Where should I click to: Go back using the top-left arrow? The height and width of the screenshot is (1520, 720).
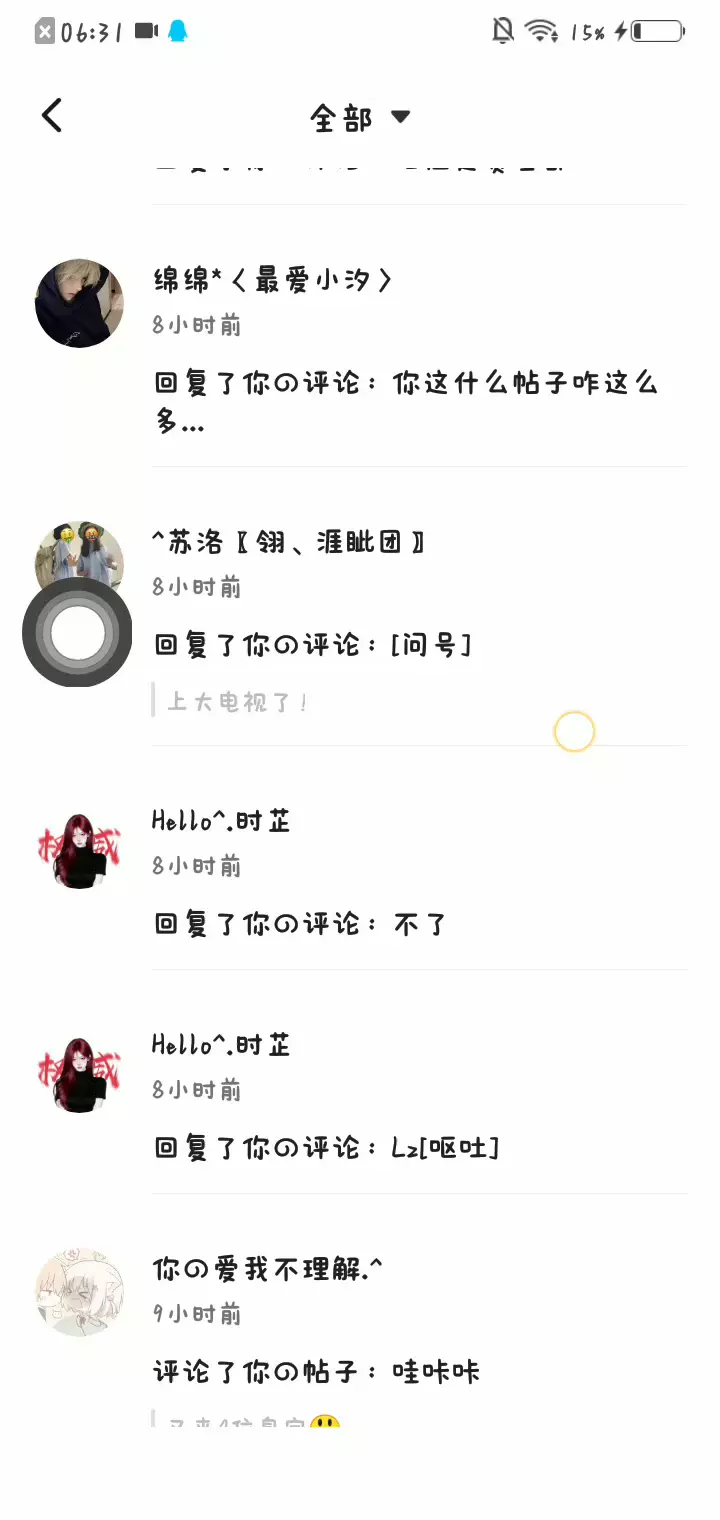click(x=52, y=116)
